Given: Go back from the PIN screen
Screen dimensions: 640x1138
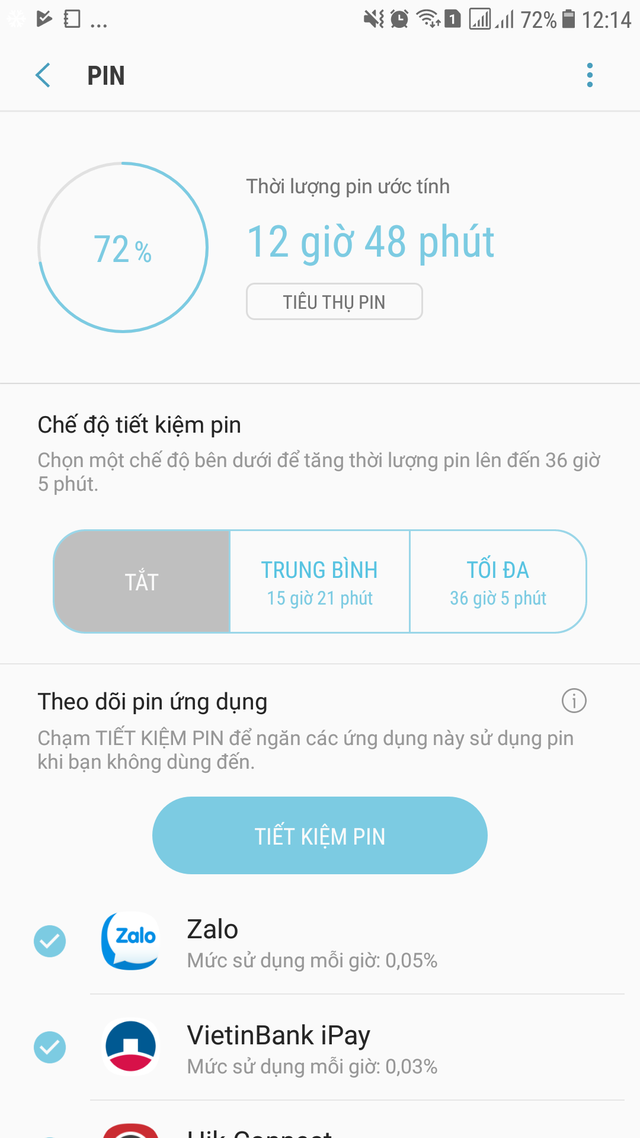Looking at the screenshot, I should [42, 76].
